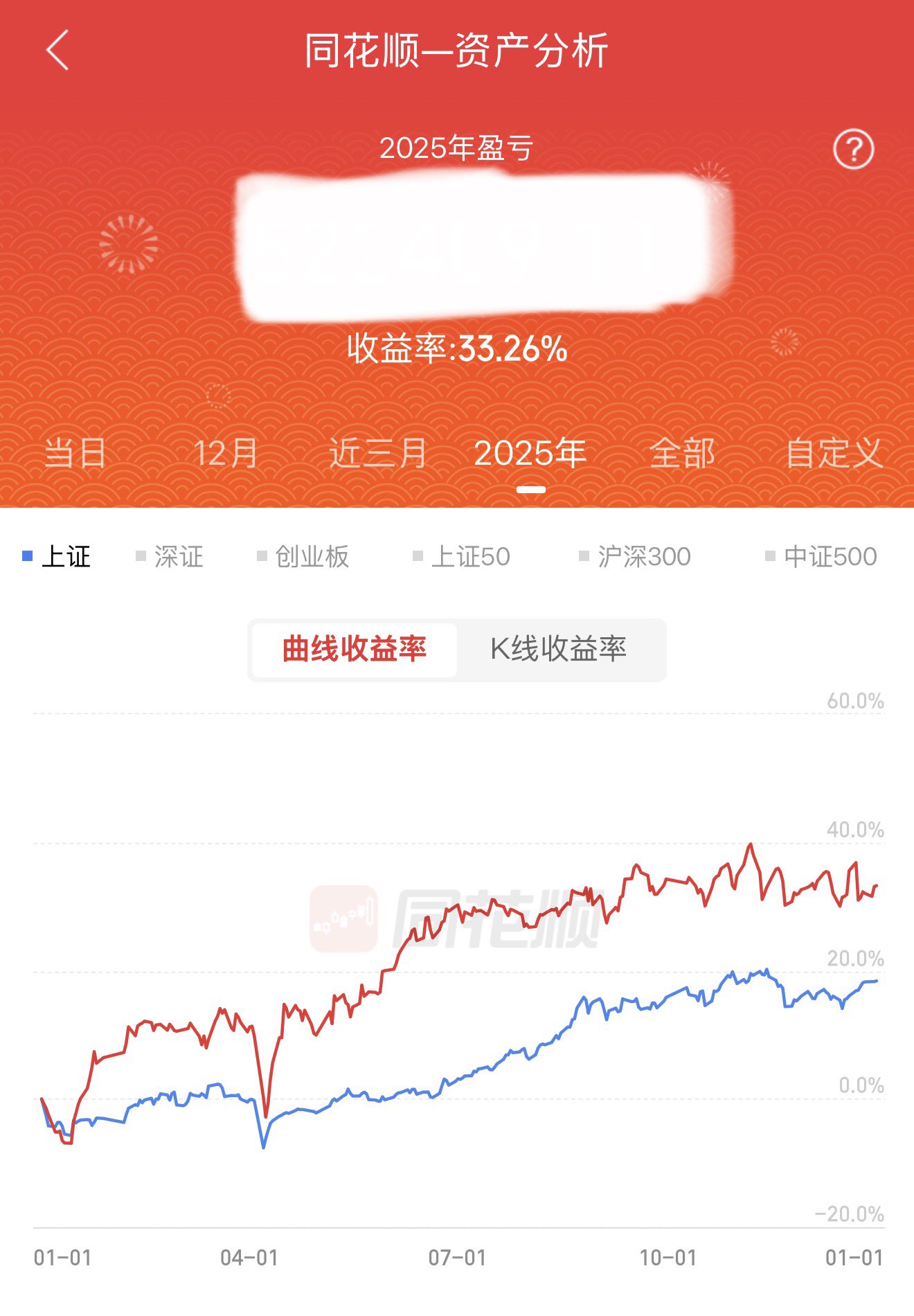The image size is (914, 1316).
Task: Open the 自定义 custom period
Action: tap(834, 454)
